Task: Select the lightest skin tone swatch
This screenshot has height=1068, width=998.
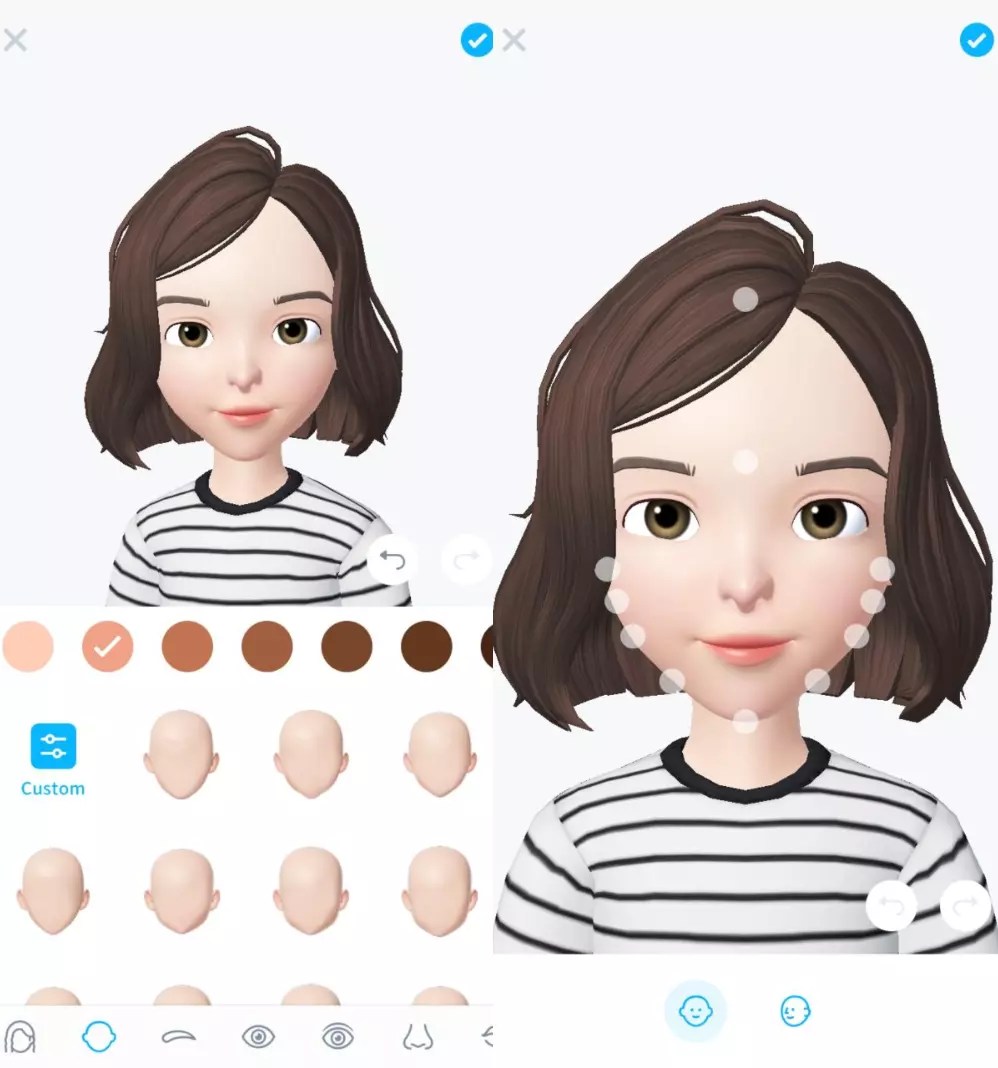Action: [27, 646]
